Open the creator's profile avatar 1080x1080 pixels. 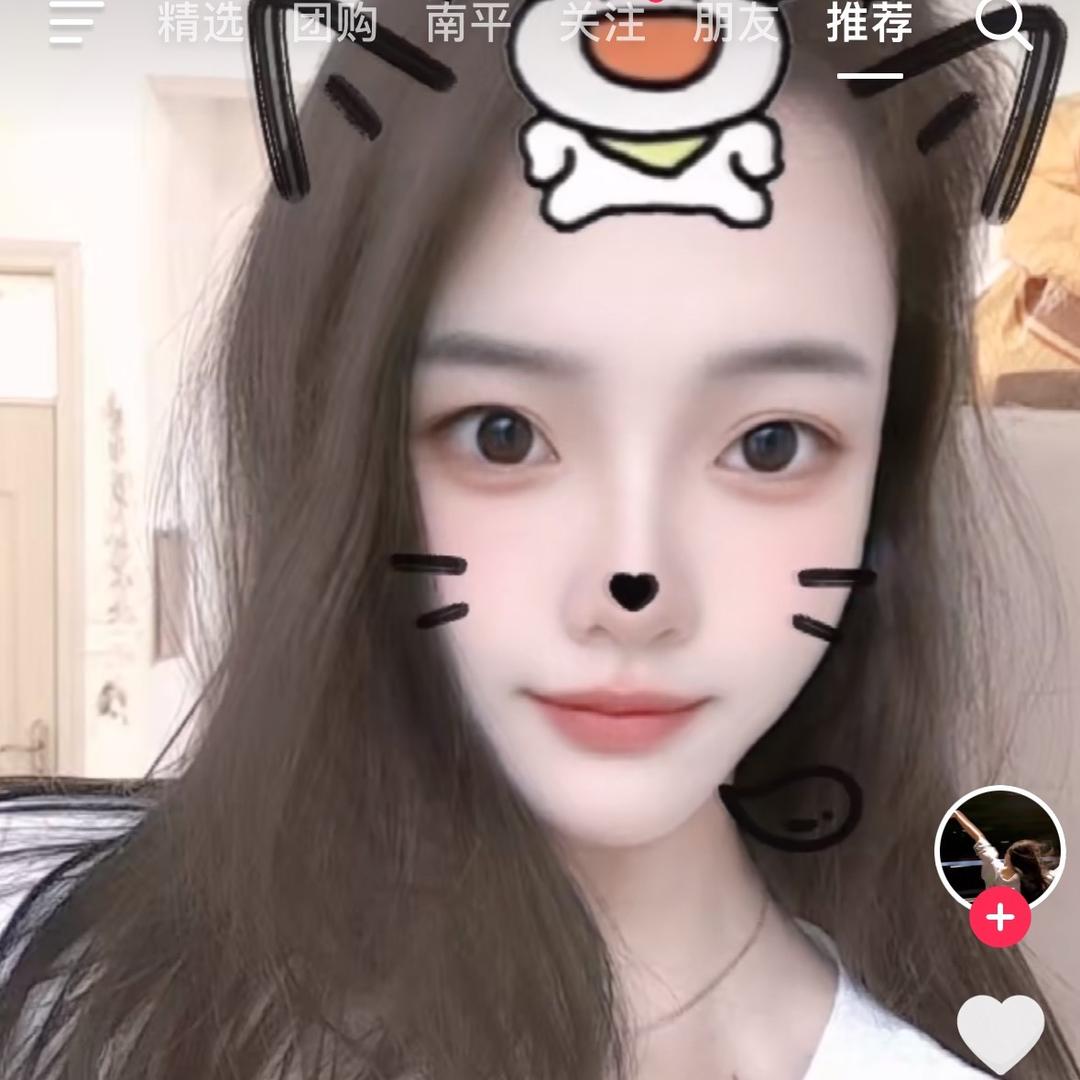(1000, 848)
